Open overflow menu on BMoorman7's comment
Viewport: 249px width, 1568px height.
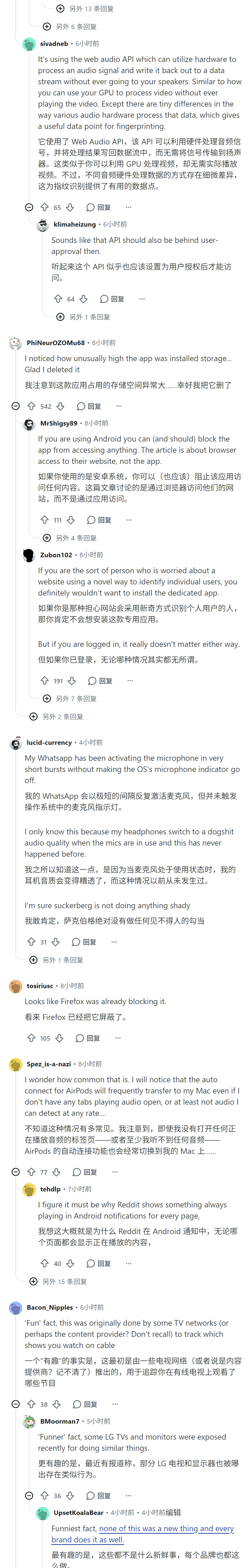pos(129,1496)
